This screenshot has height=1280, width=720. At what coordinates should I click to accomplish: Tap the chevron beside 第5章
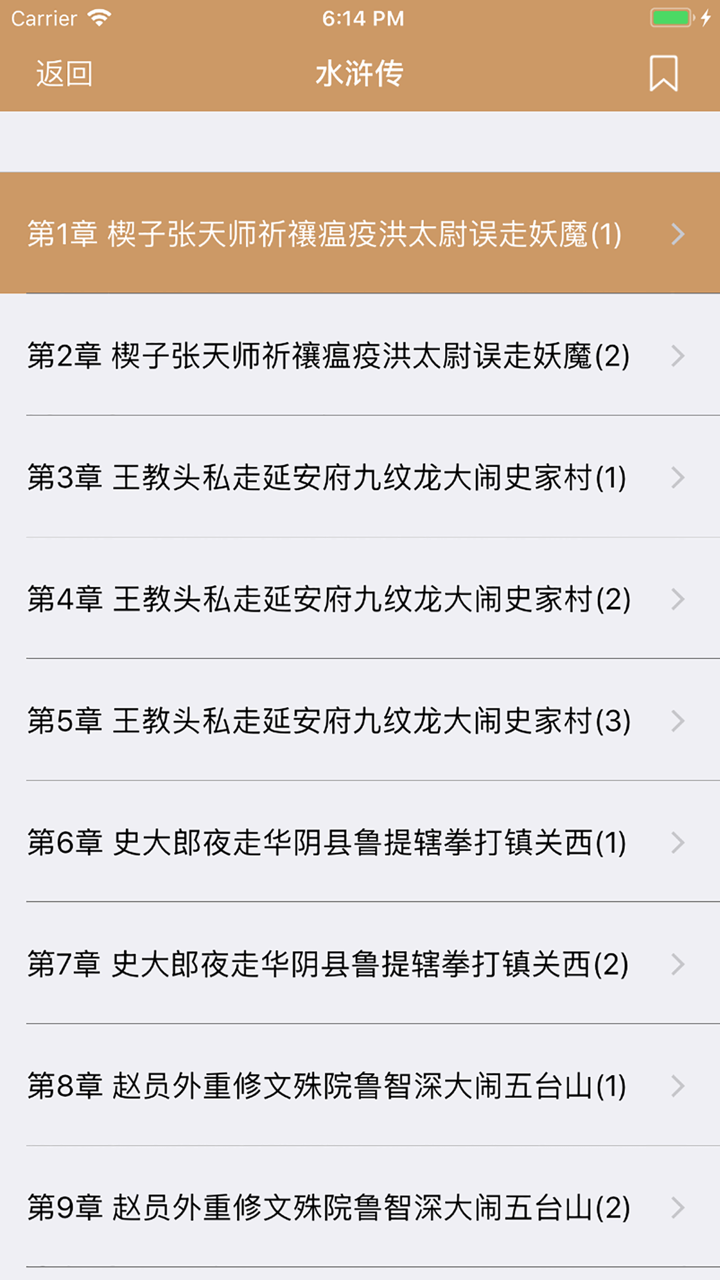click(678, 721)
